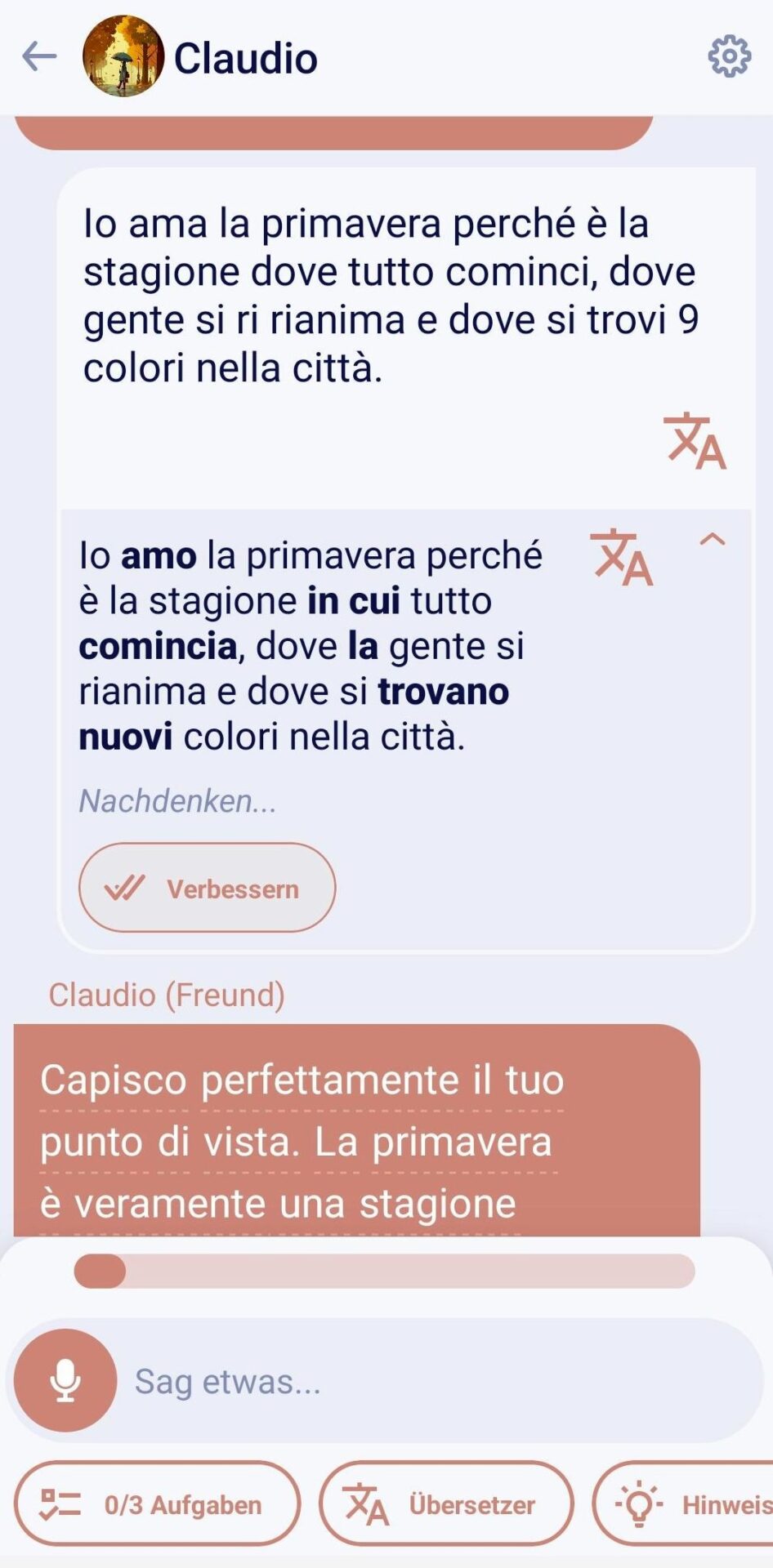Go back using the arrow
The image size is (773, 1568).
point(39,57)
